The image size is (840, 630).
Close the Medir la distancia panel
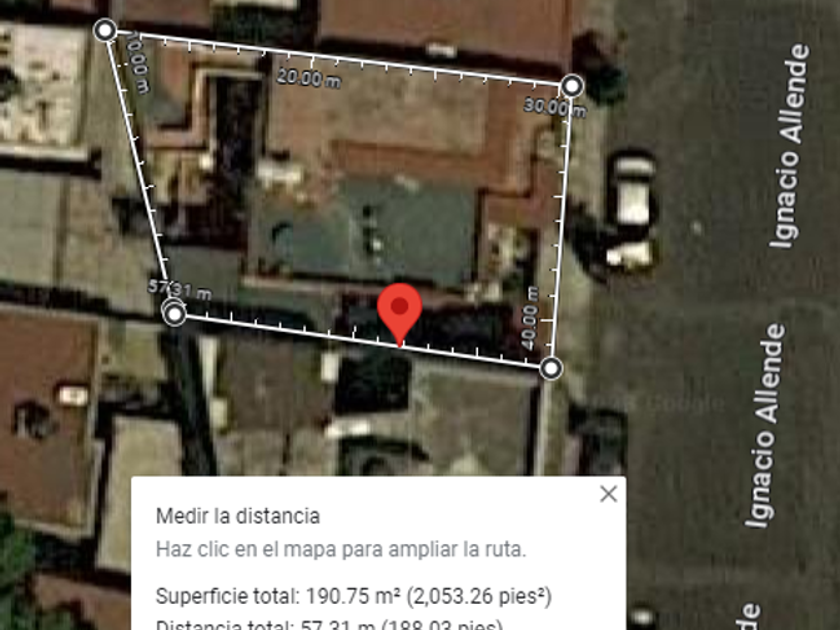point(608,494)
